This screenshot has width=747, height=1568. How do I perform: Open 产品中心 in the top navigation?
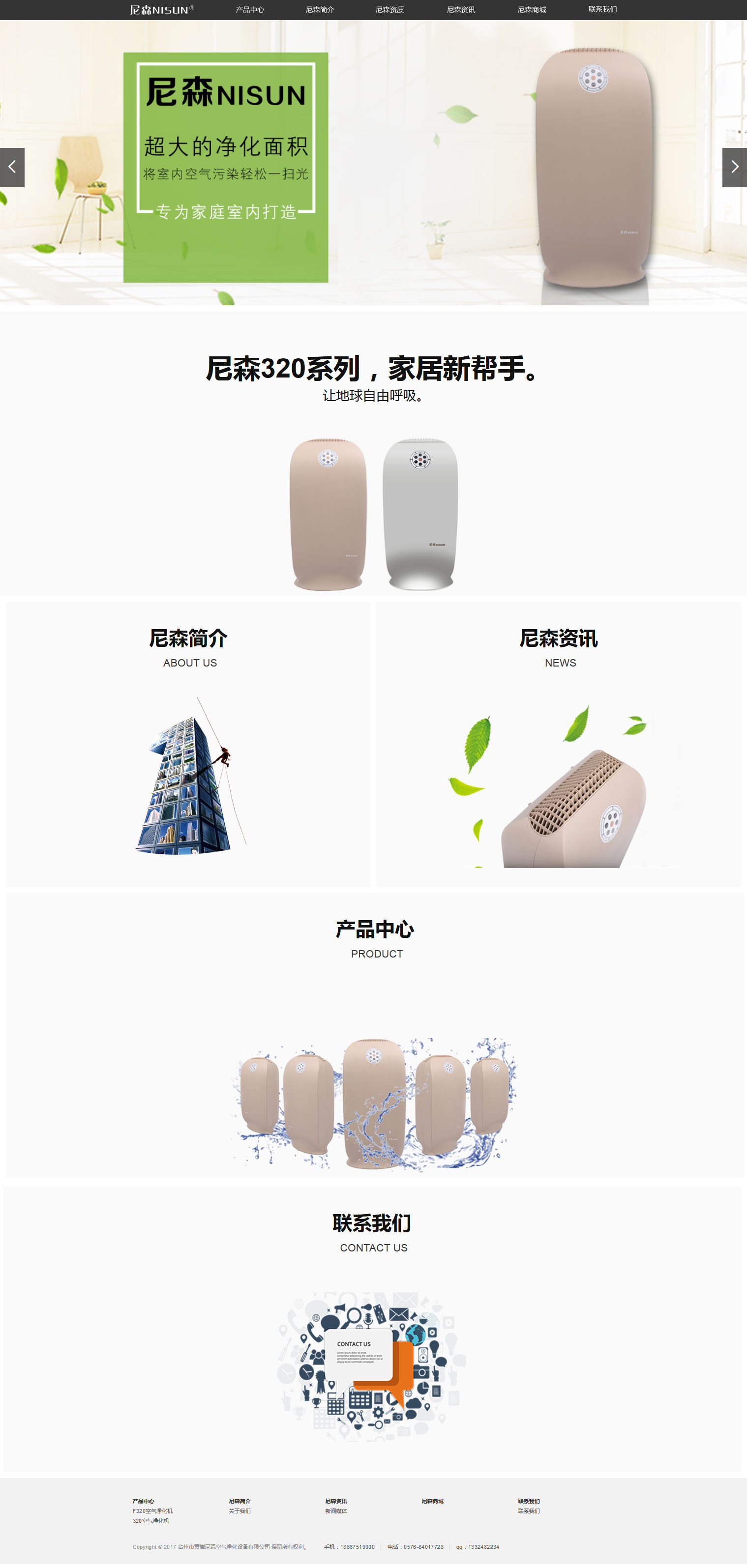[x=250, y=10]
